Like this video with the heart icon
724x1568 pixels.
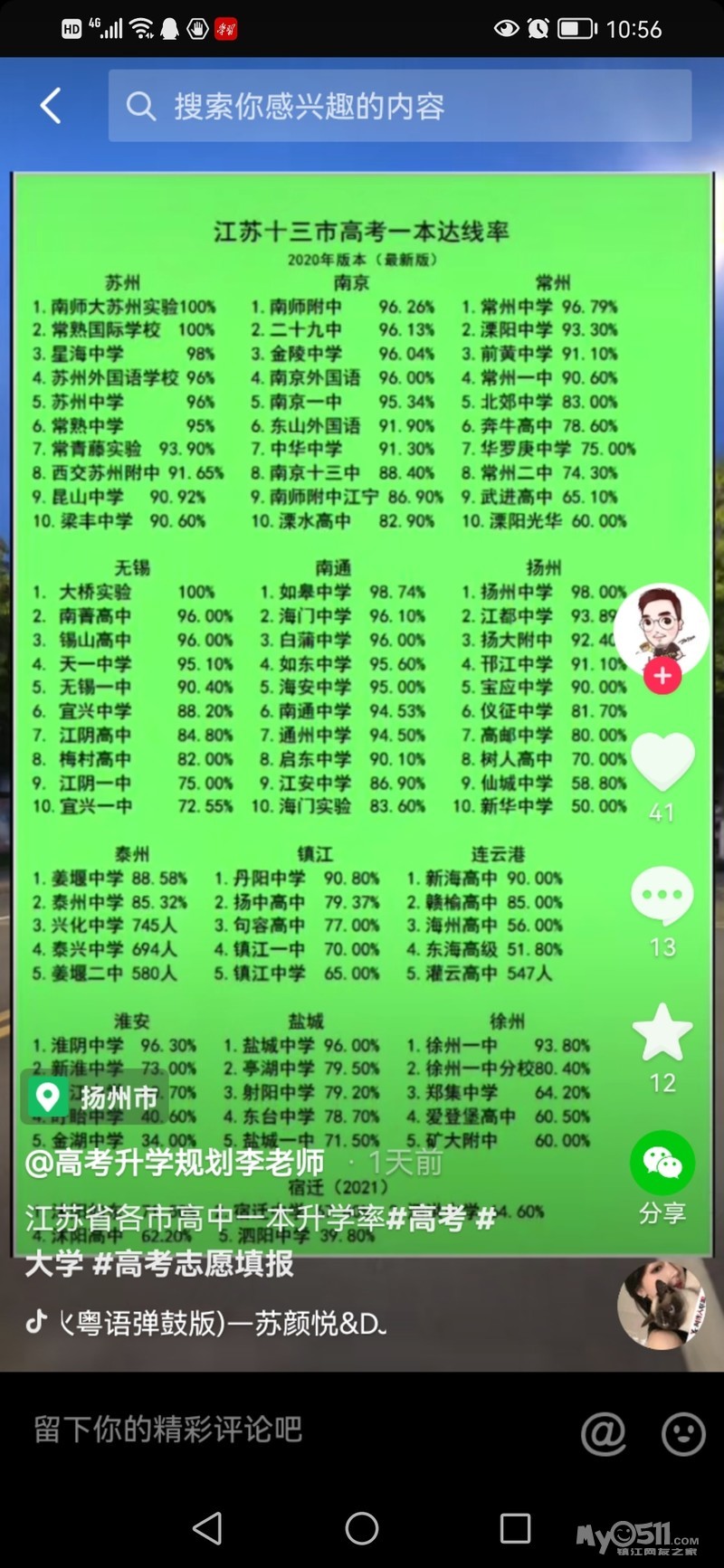(662, 761)
